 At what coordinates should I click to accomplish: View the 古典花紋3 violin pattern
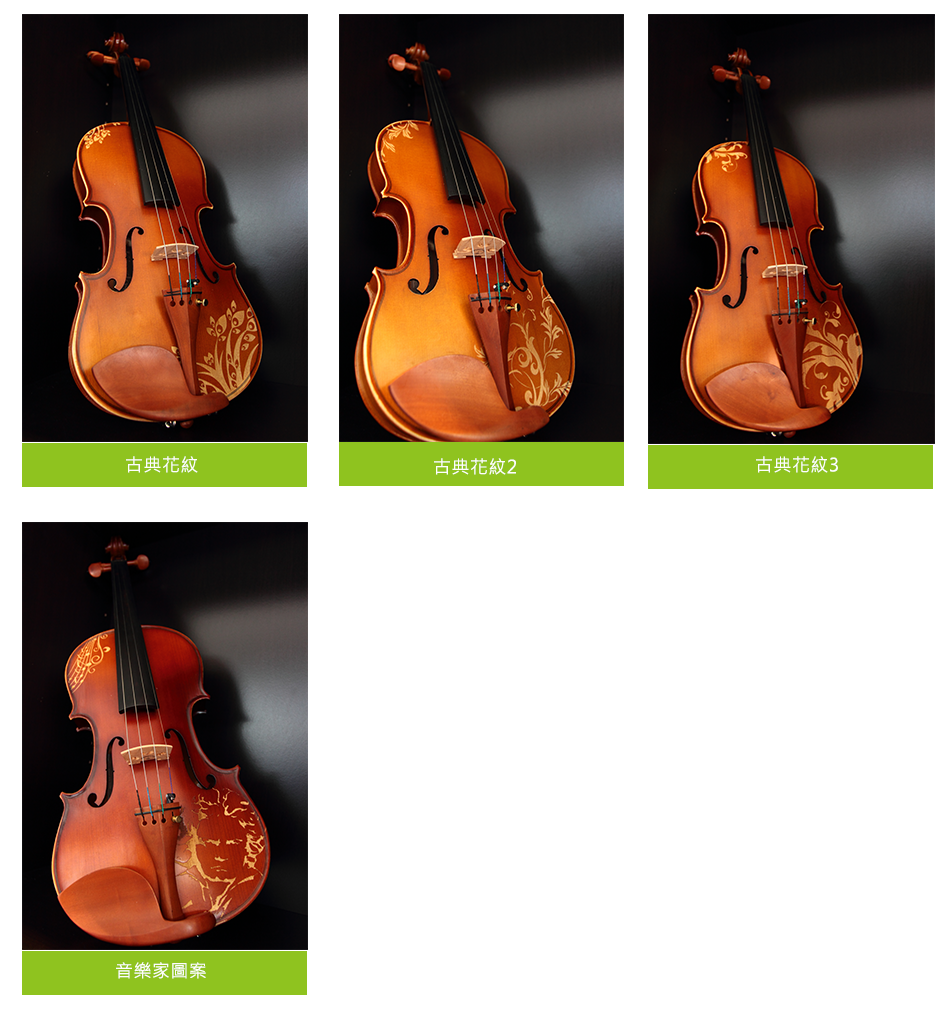coord(790,250)
